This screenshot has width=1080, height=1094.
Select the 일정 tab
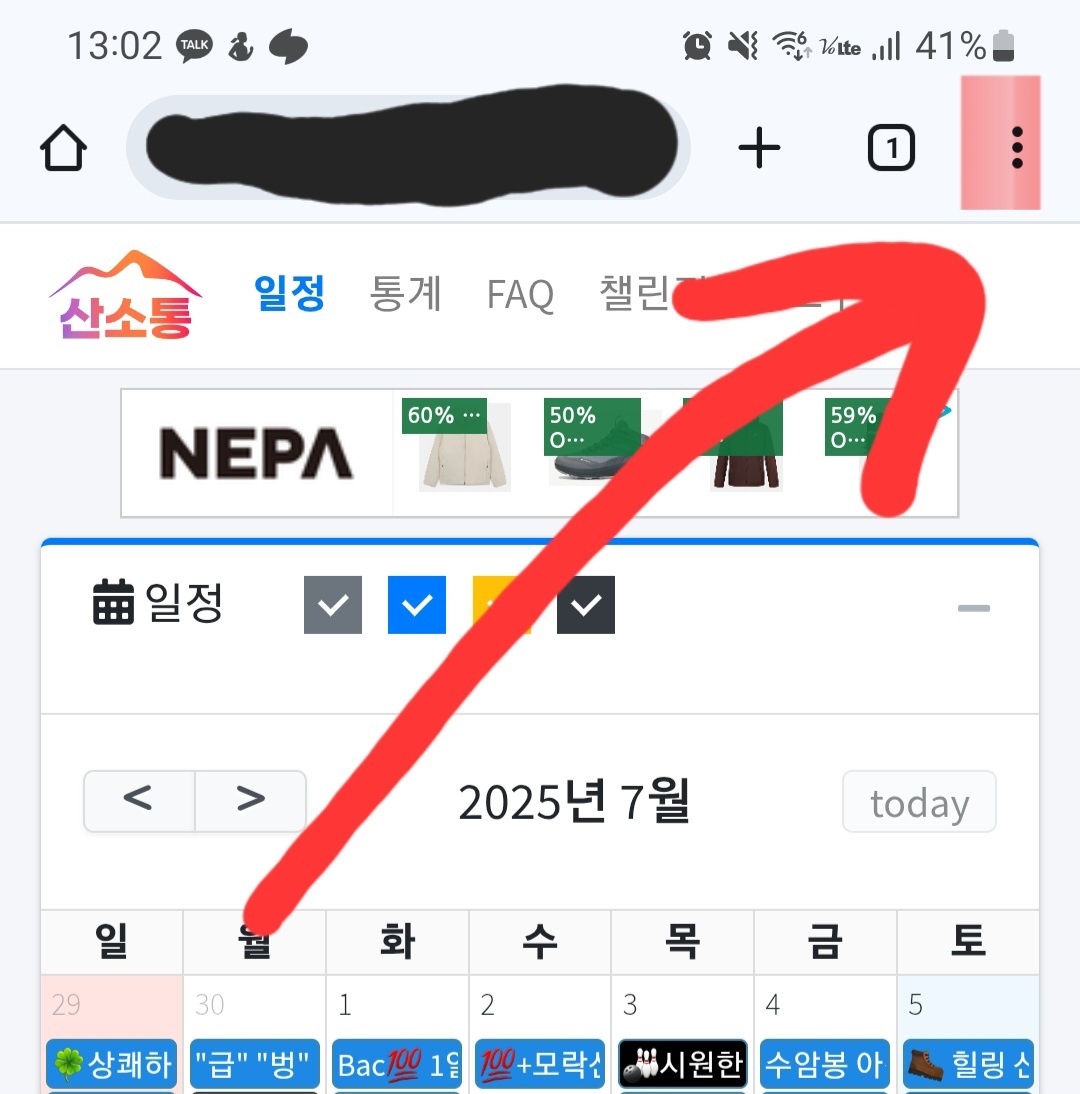[x=289, y=293]
